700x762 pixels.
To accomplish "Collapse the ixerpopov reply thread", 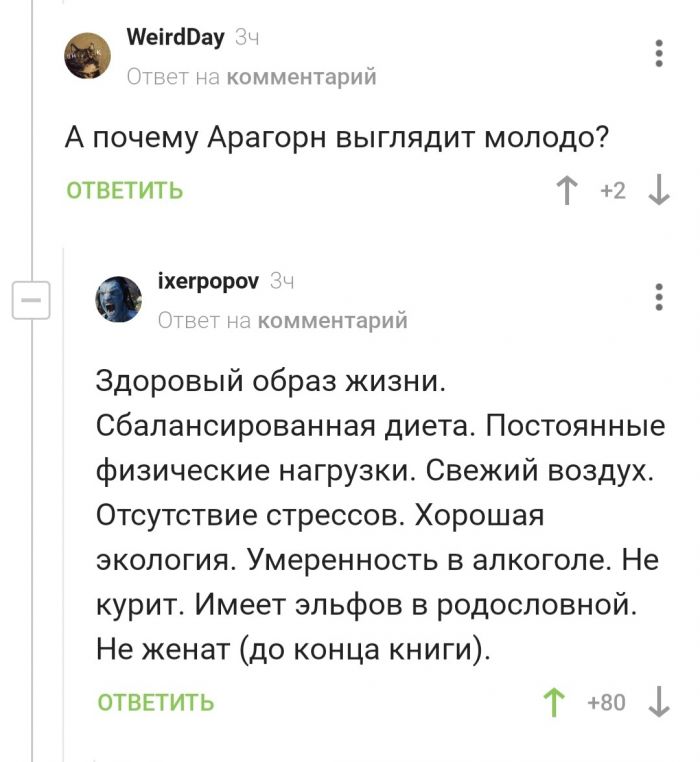I will [30, 300].
